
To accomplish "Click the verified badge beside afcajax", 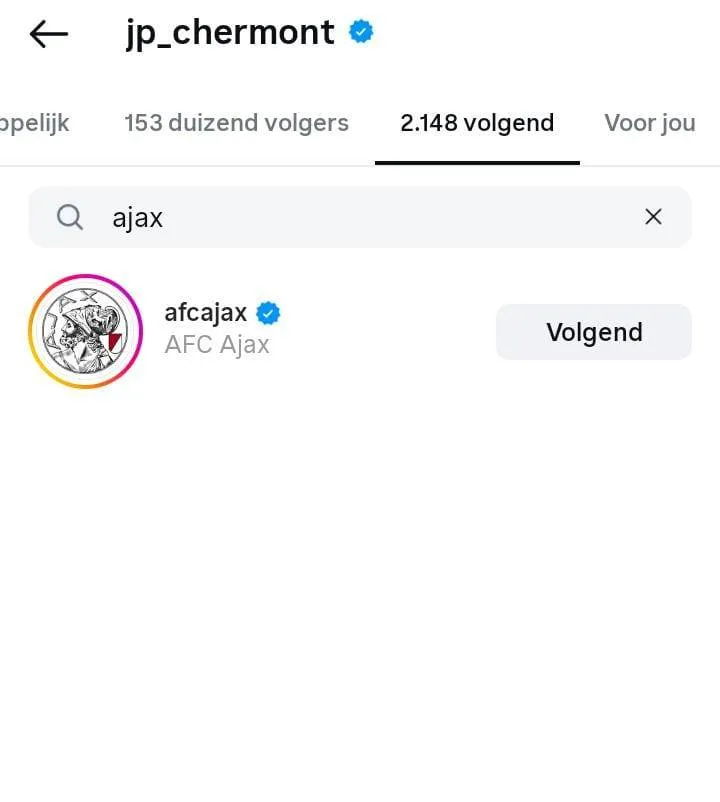I will coord(266,312).
